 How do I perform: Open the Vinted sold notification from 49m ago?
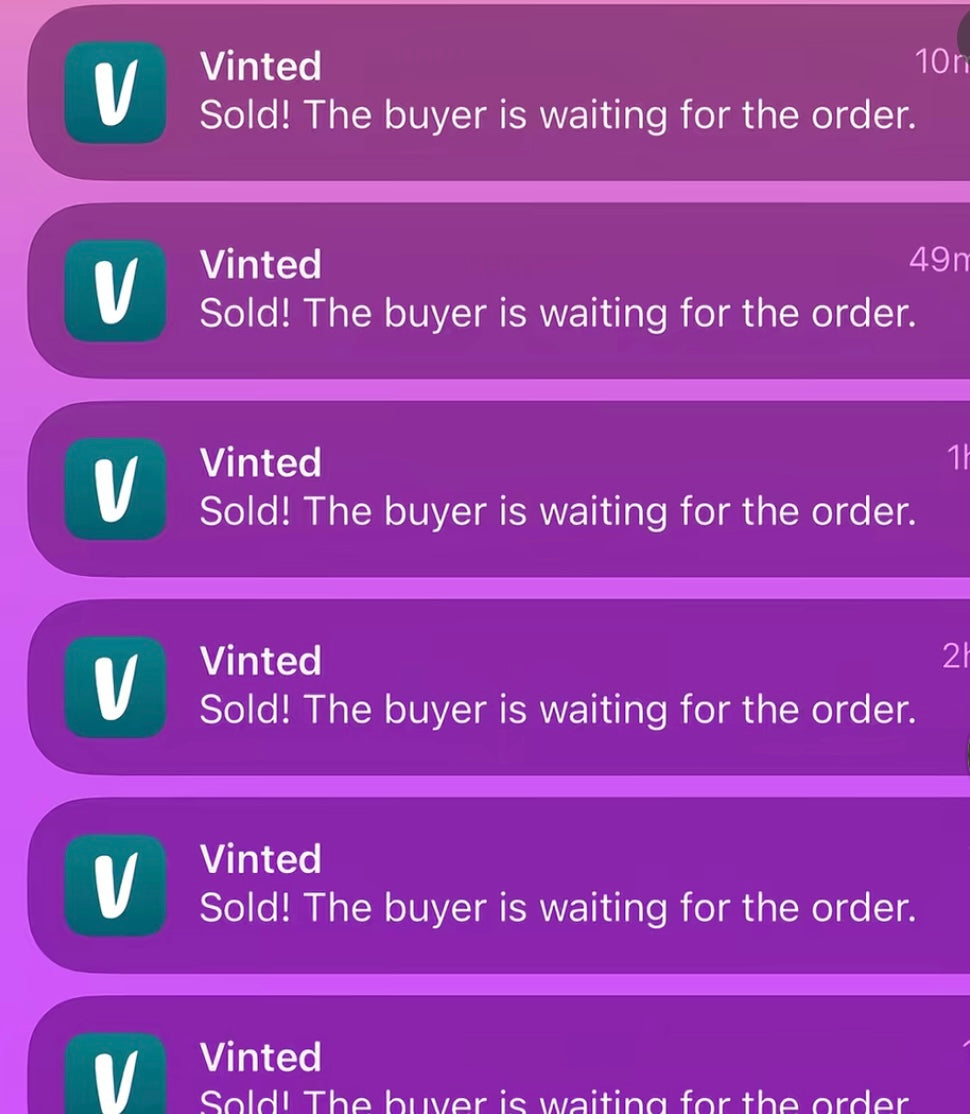500,290
